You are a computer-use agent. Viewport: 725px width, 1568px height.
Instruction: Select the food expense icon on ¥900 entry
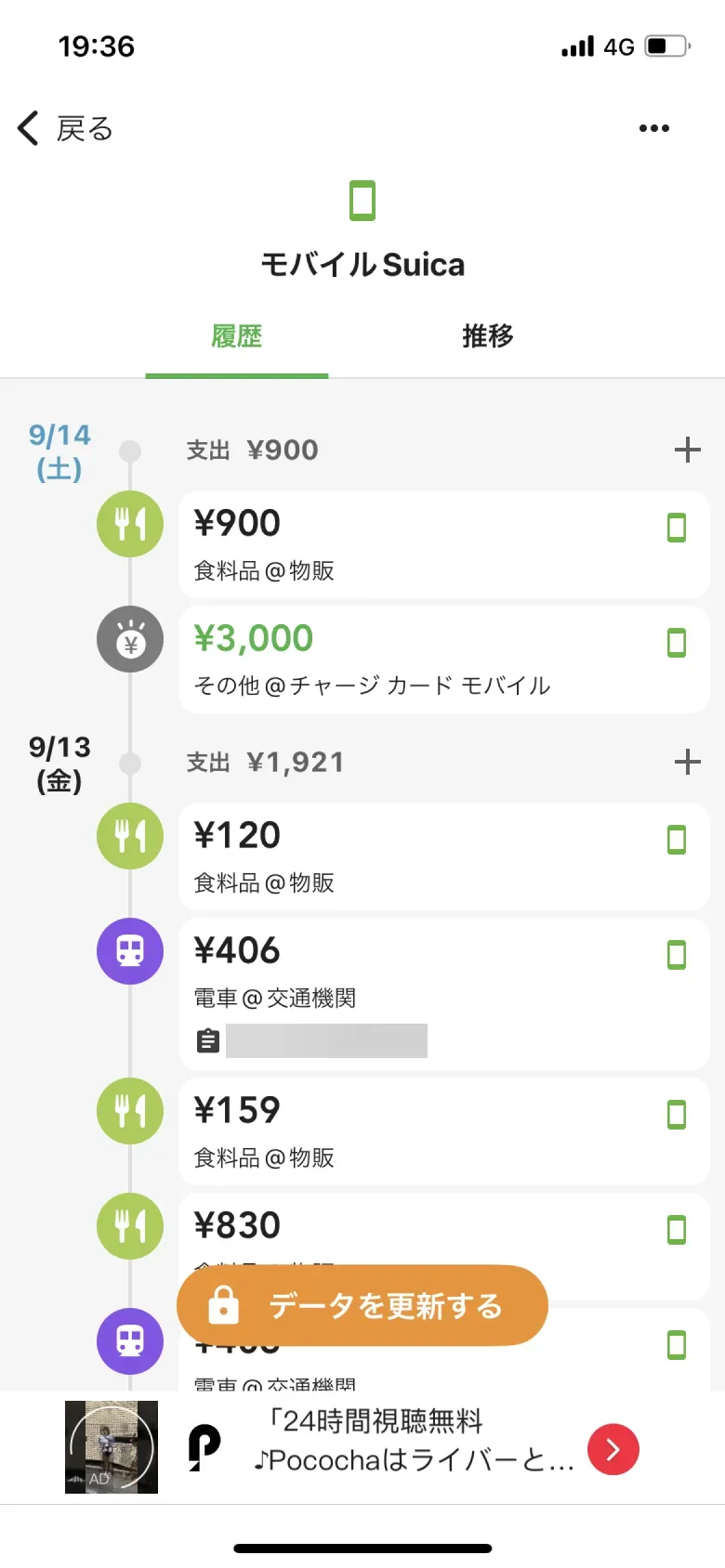pos(129,524)
